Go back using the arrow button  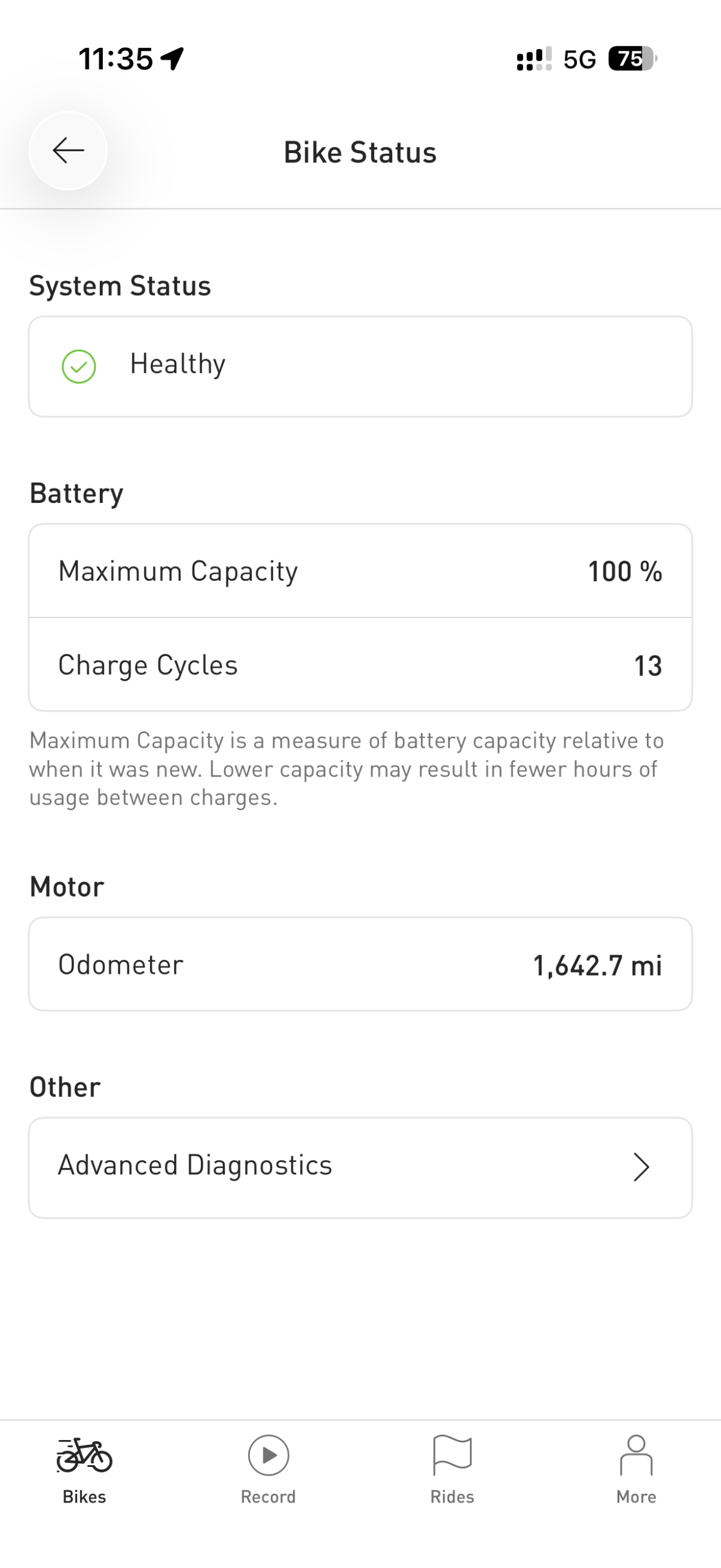point(68,151)
